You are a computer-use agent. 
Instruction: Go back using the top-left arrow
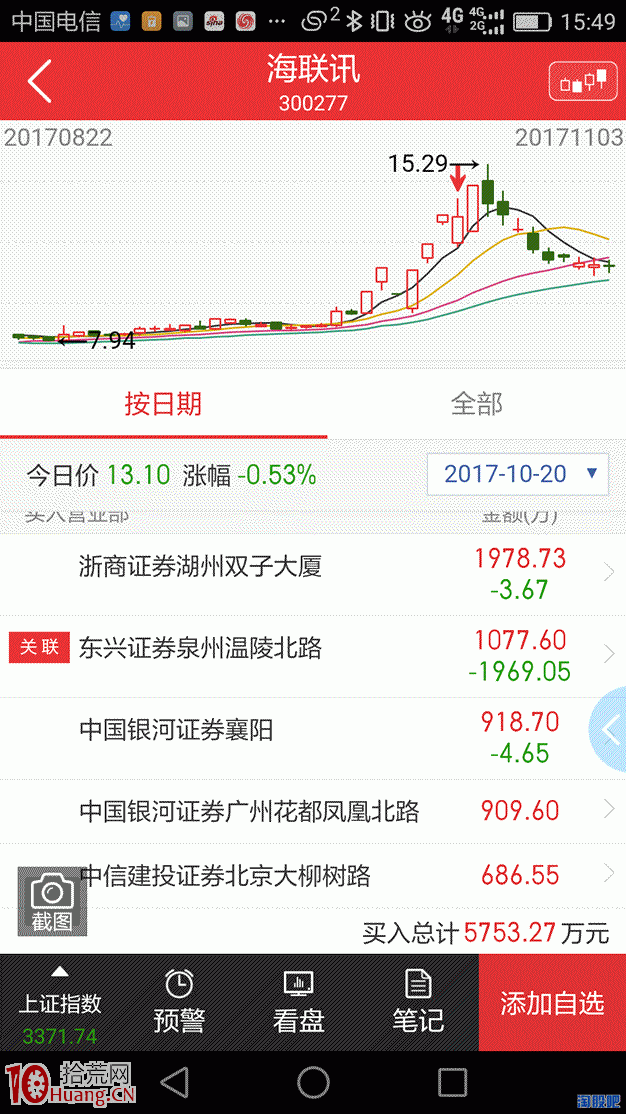click(x=40, y=81)
